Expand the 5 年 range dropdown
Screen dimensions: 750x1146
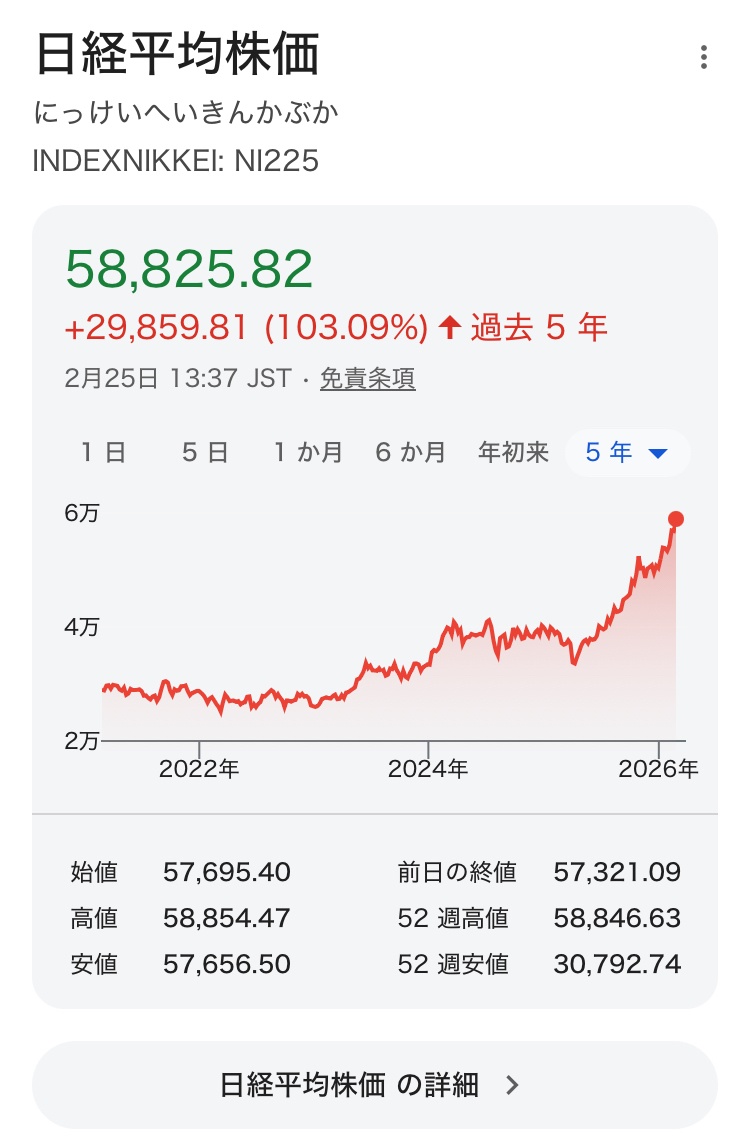click(x=627, y=453)
